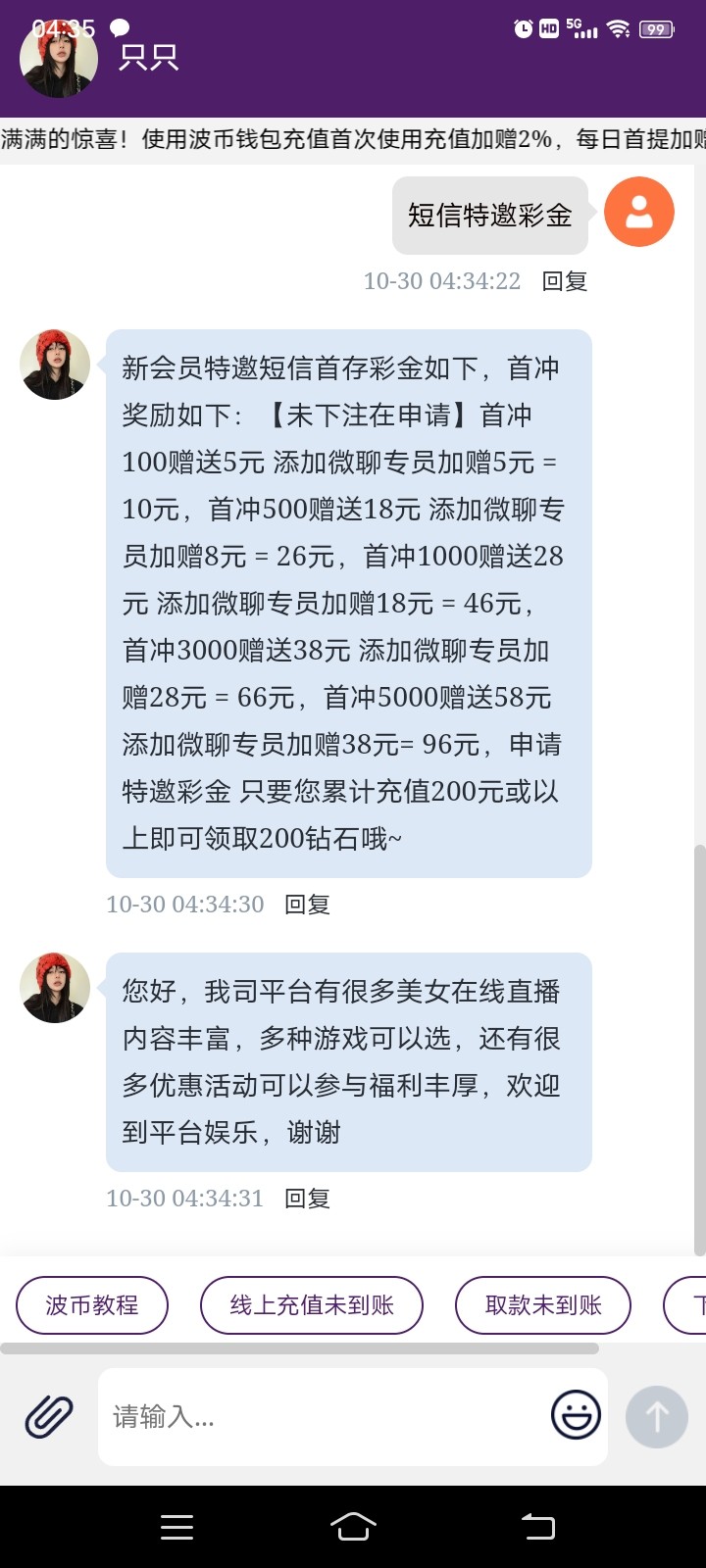The image size is (706, 1568).
Task: Reply to the 04:34:31 welcome message
Action: click(x=307, y=1199)
